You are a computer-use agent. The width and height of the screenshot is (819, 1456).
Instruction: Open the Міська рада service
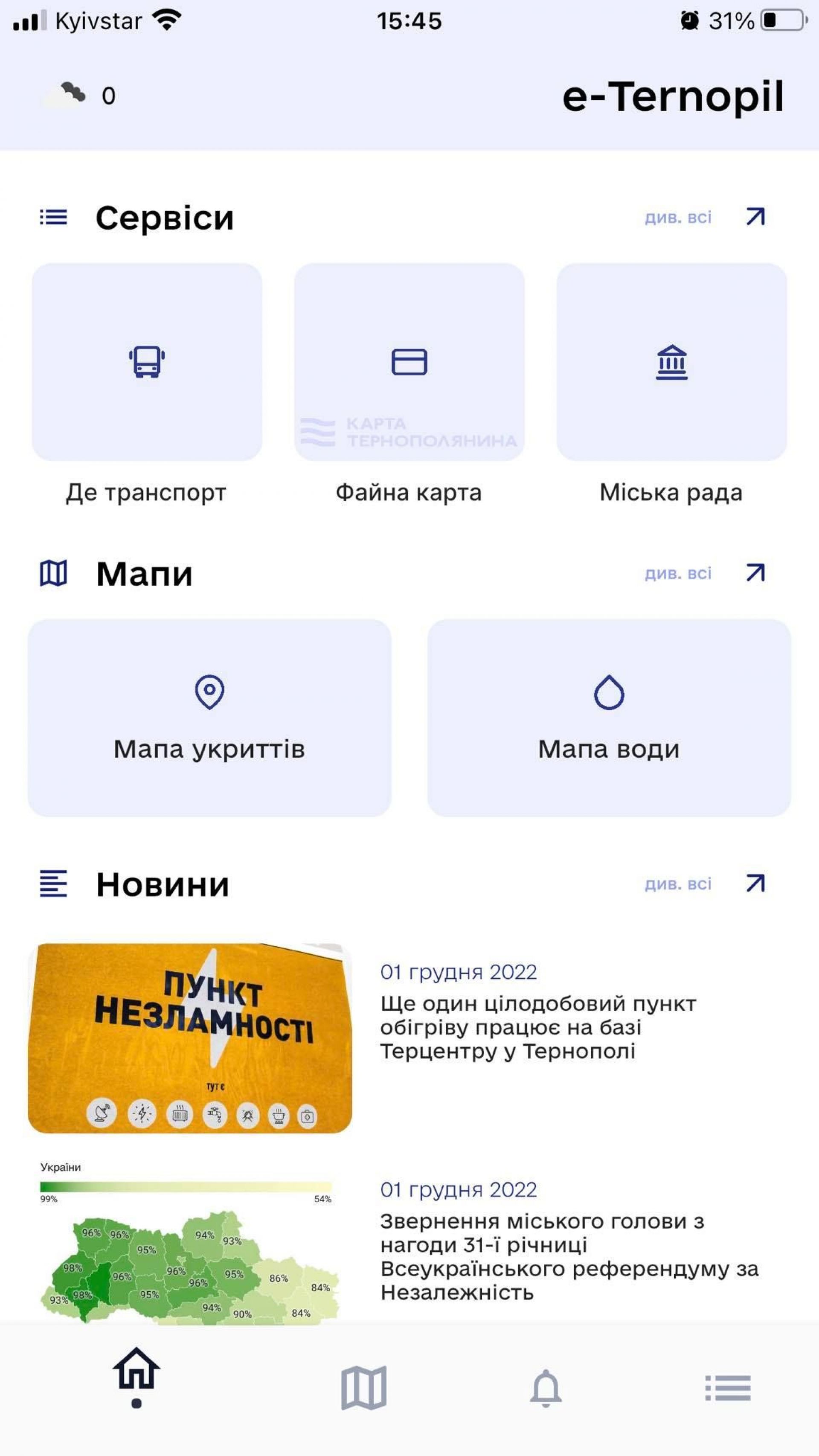click(x=671, y=362)
